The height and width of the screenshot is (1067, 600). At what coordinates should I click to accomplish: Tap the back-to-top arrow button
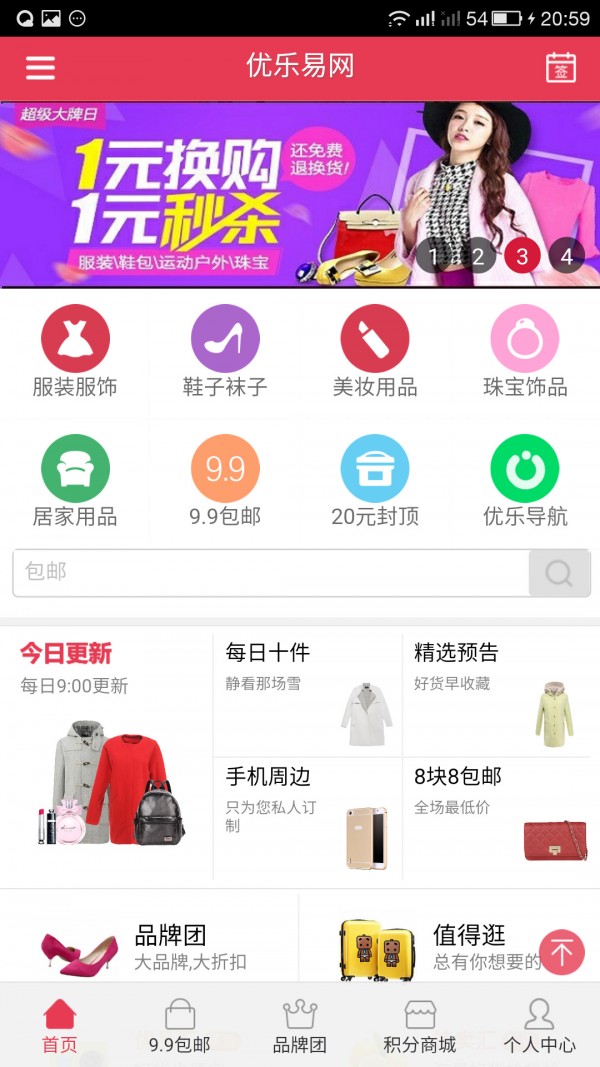click(x=562, y=952)
